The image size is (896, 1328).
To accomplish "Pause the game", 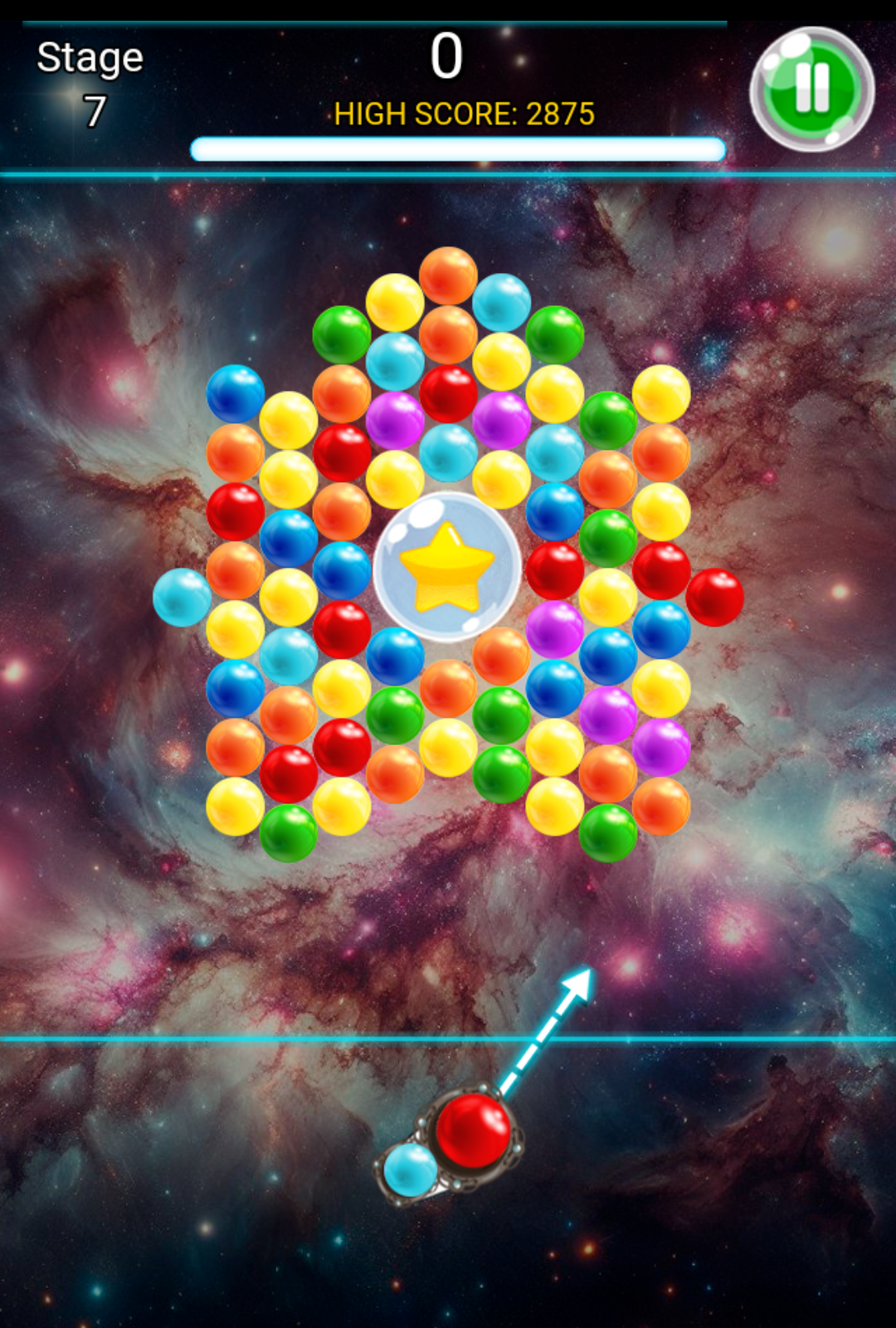I will click(811, 88).
